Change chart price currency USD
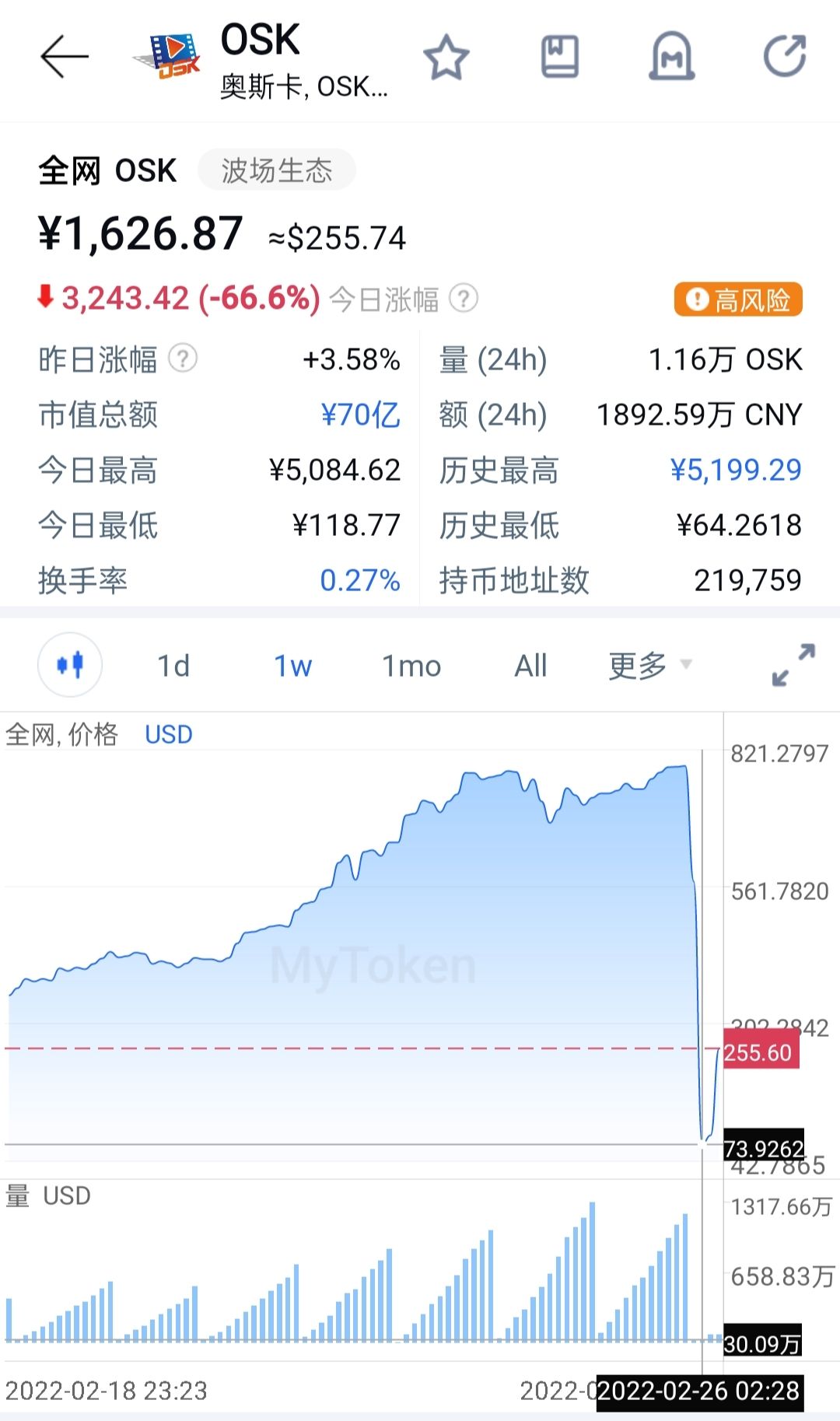 coord(169,734)
